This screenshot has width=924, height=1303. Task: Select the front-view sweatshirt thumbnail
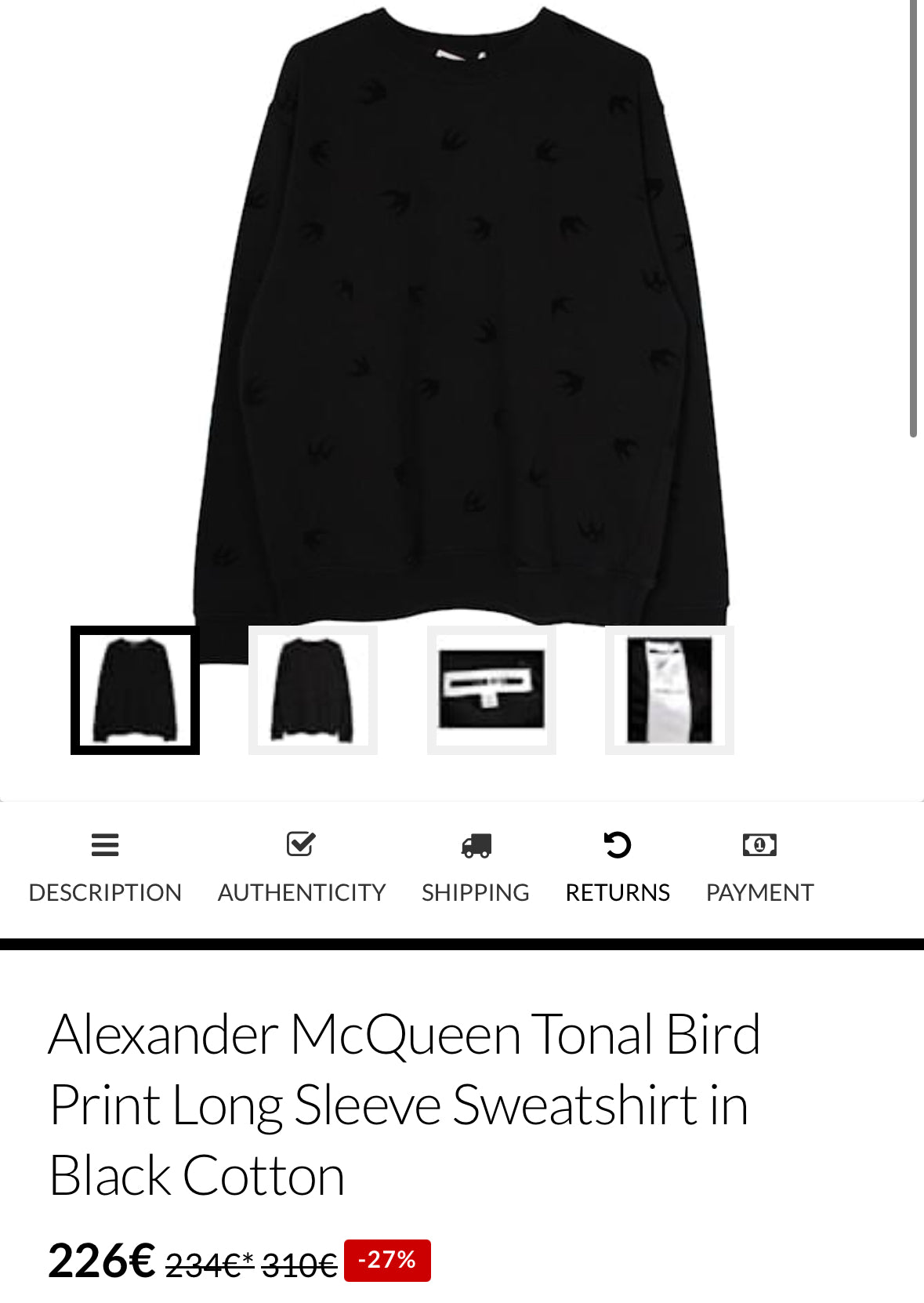(x=134, y=691)
